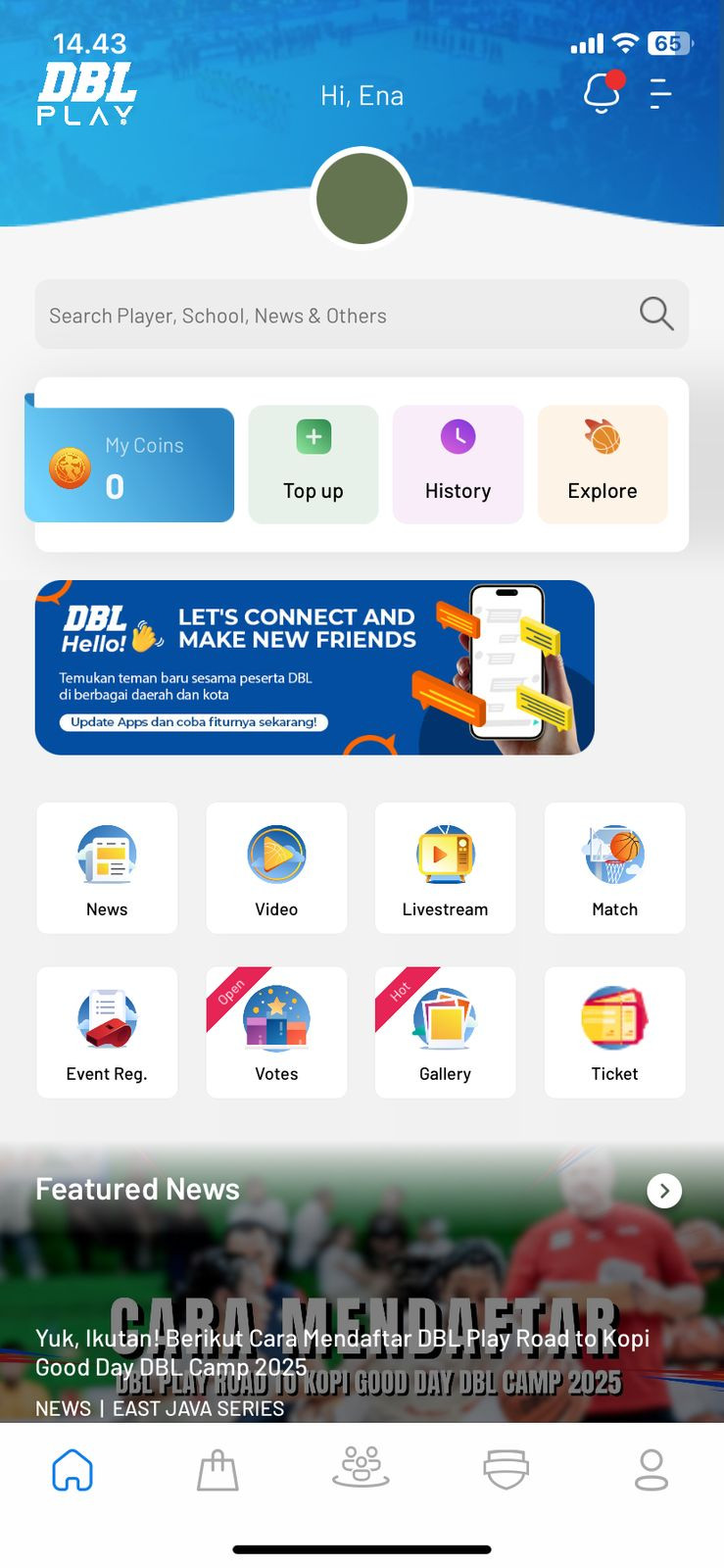Open the menu icon beside the bell

tap(660, 94)
